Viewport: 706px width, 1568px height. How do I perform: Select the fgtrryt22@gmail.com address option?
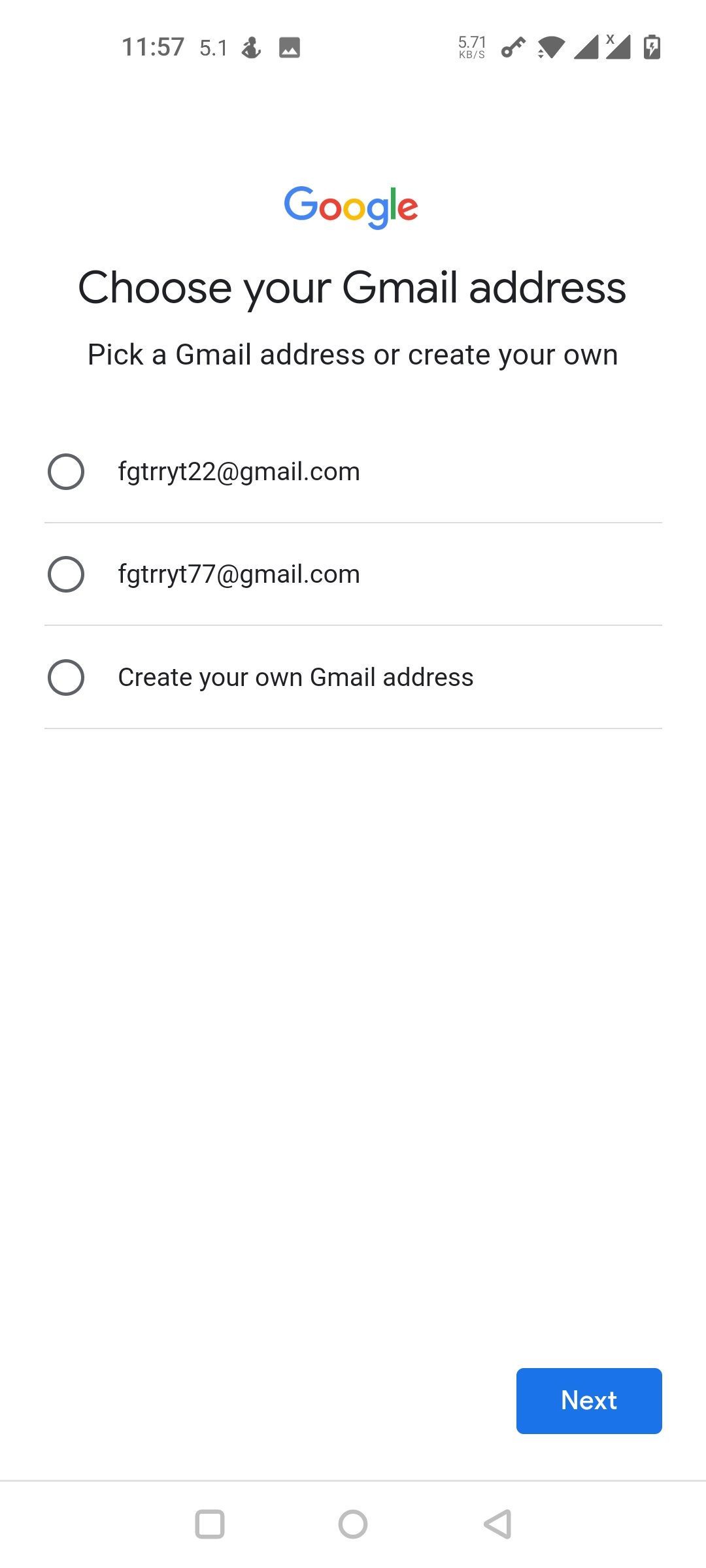[353, 472]
